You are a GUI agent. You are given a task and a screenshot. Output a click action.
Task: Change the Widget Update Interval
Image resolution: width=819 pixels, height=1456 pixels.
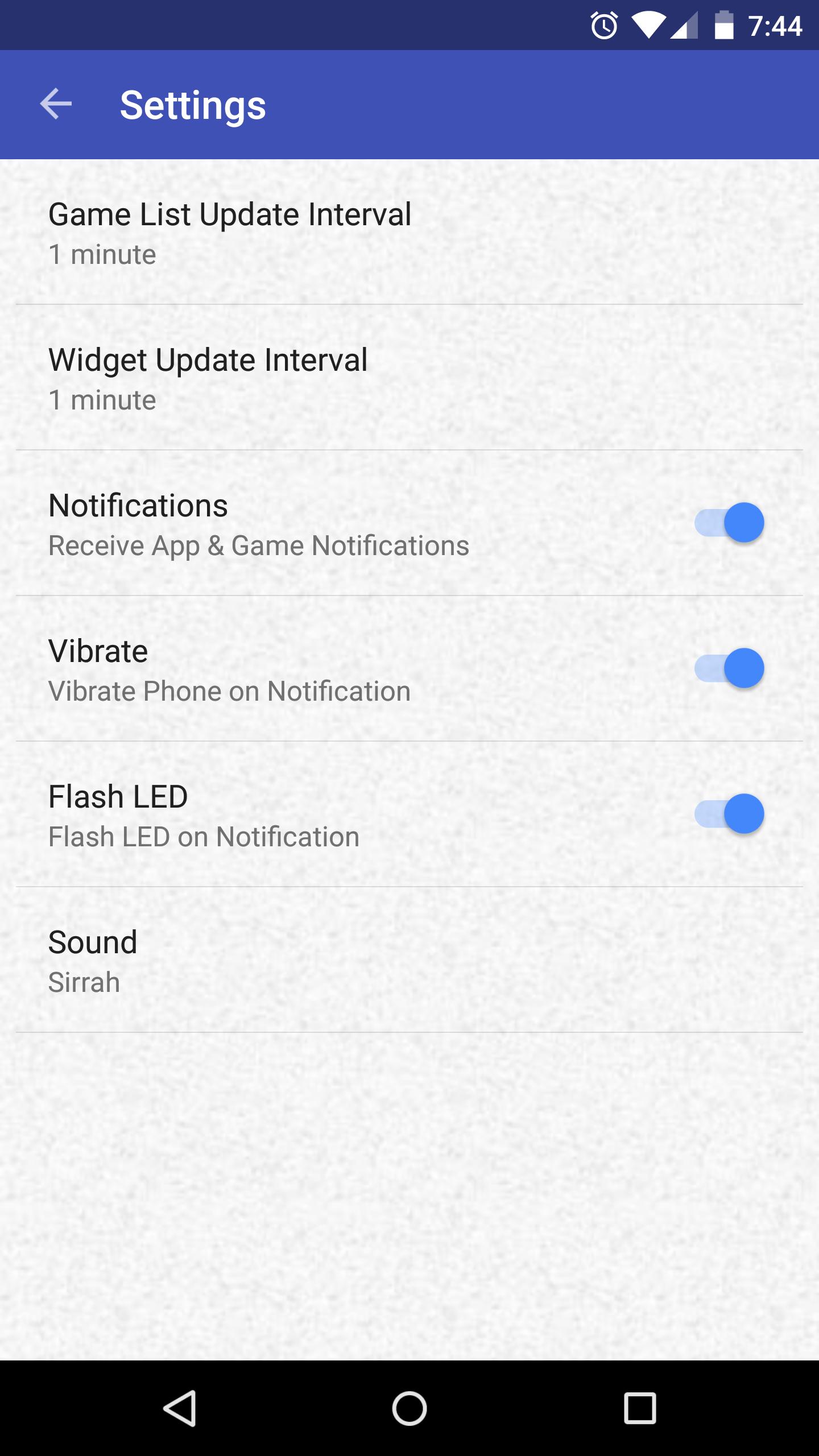208,378
